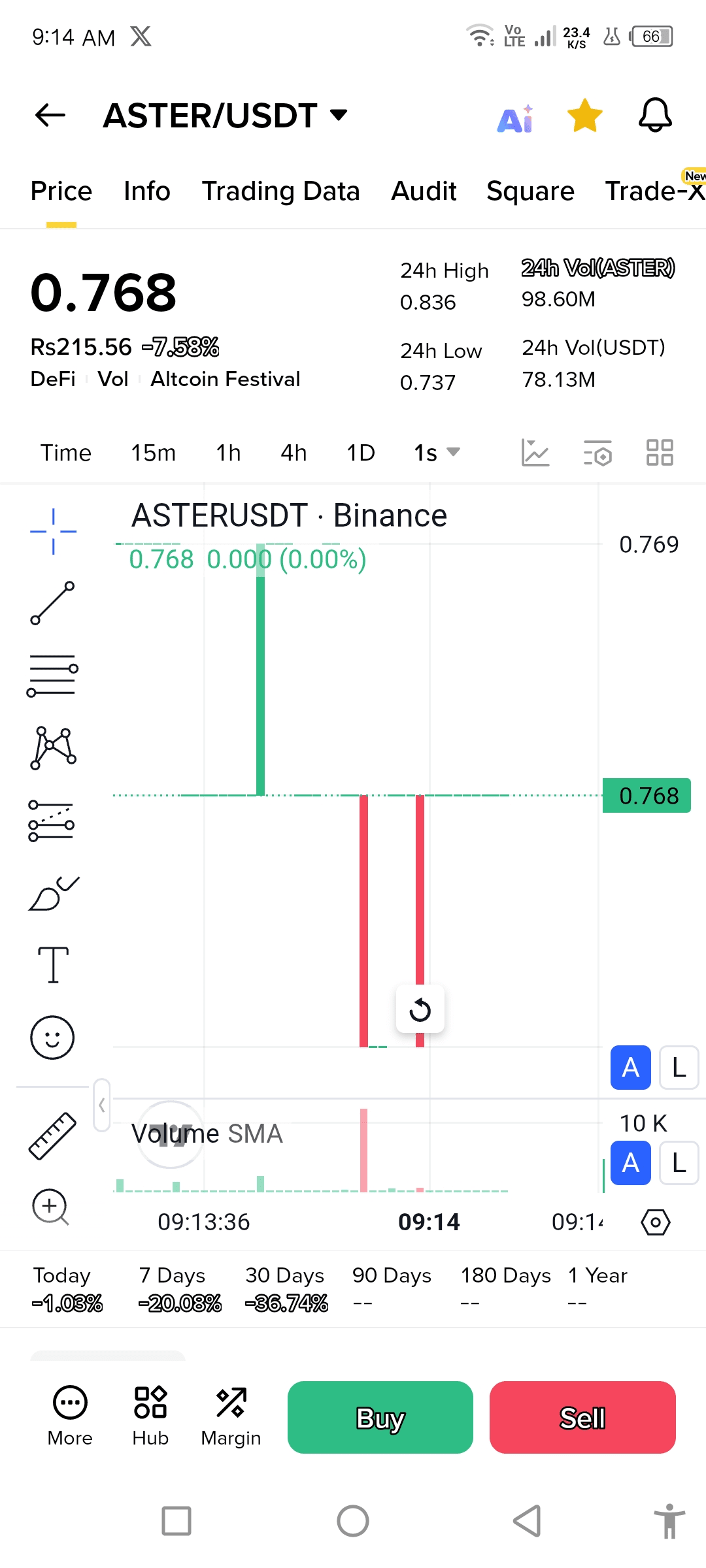Open the Square tab
Viewport: 706px width, 1568px height.
(531, 191)
